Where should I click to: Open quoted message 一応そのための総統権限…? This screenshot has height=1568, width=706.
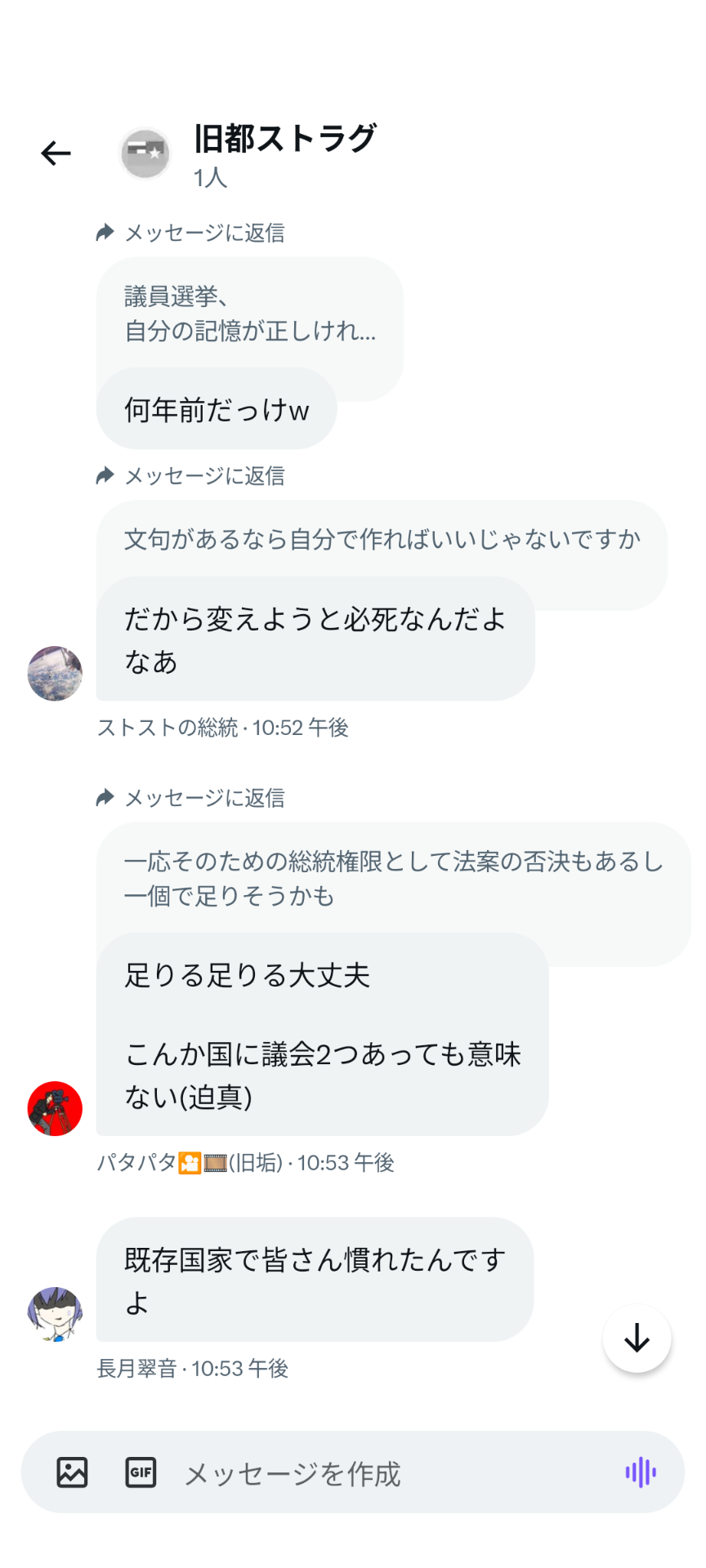(x=392, y=878)
